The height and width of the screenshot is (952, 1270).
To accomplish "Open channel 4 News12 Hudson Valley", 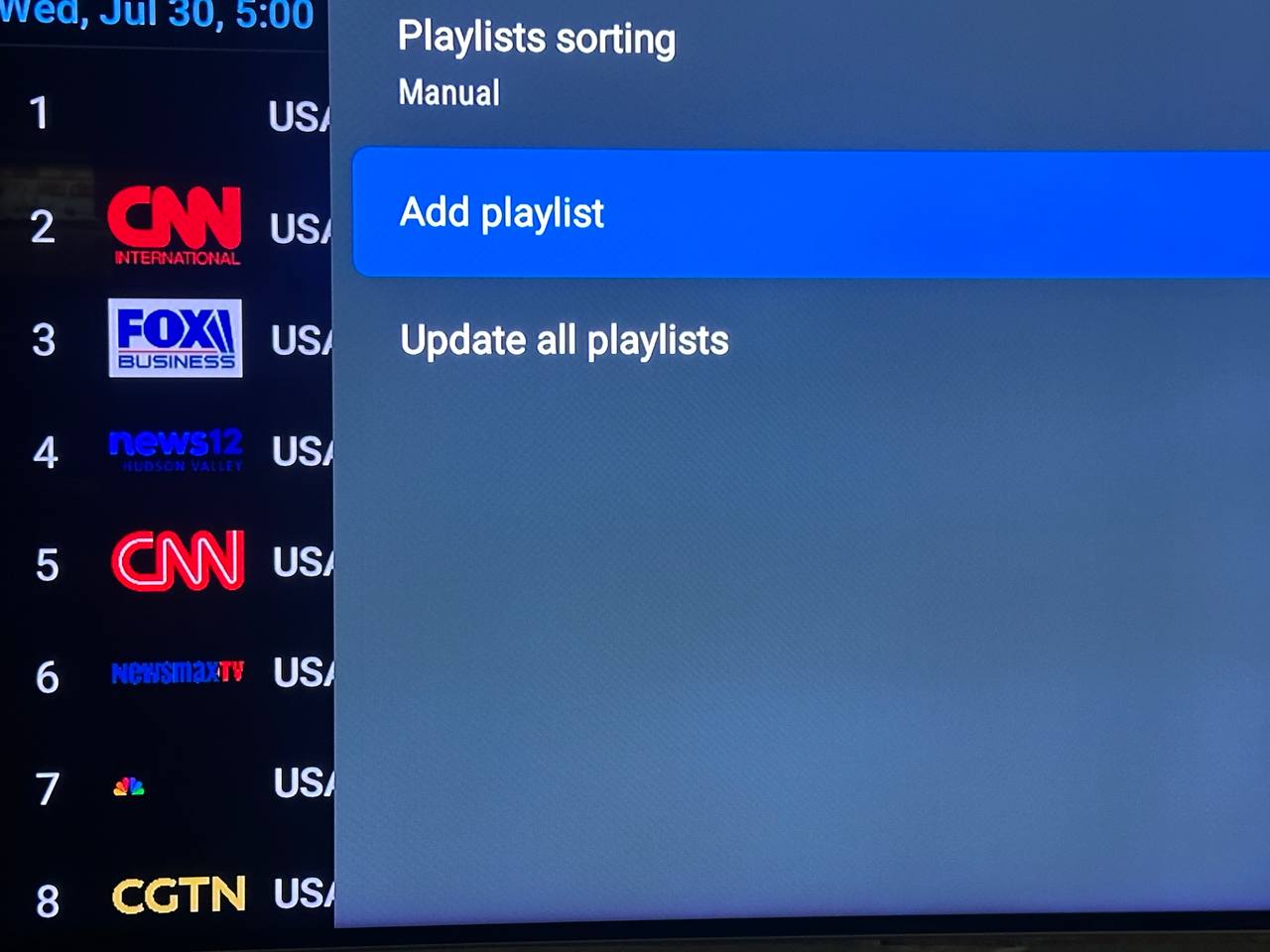I will click(176, 451).
